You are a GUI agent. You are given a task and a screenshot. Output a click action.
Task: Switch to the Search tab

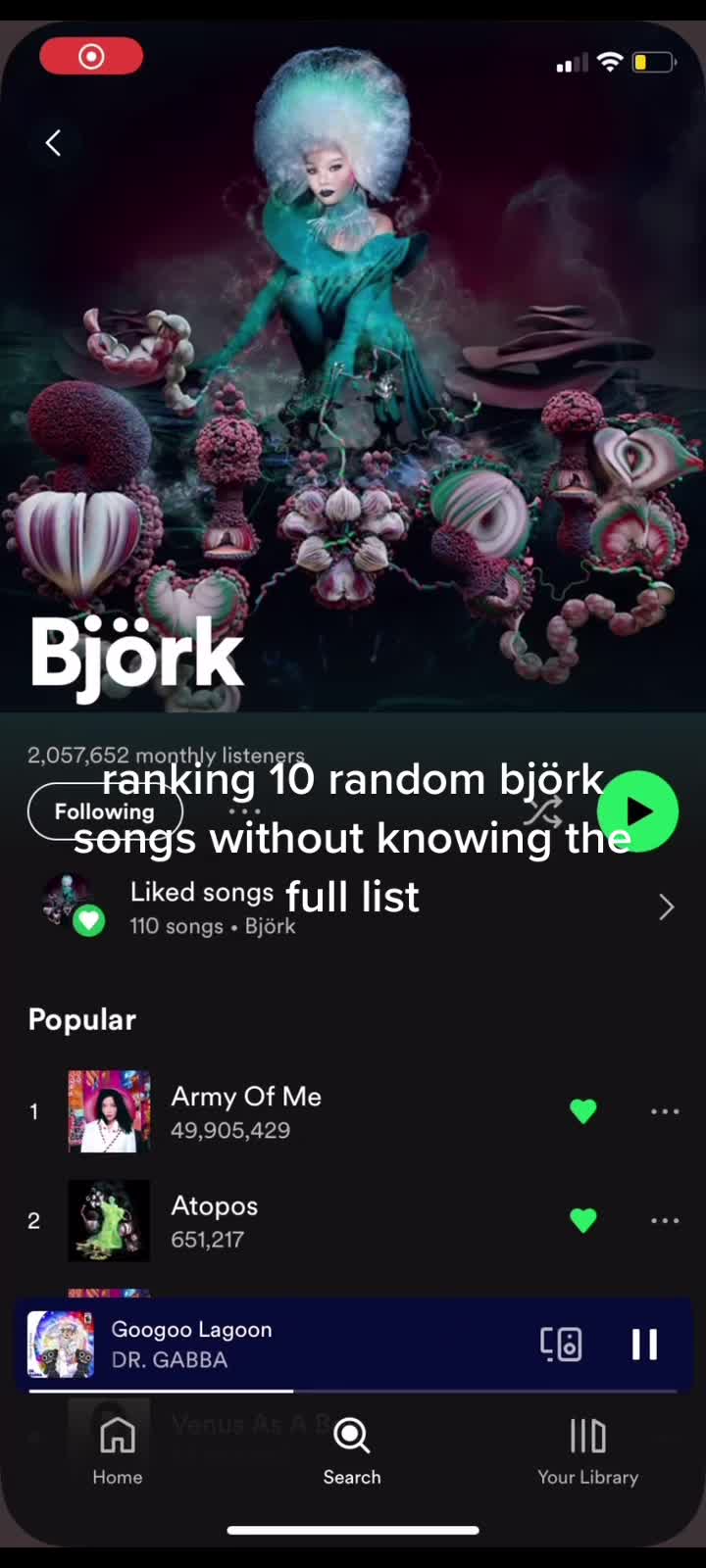(352, 1450)
